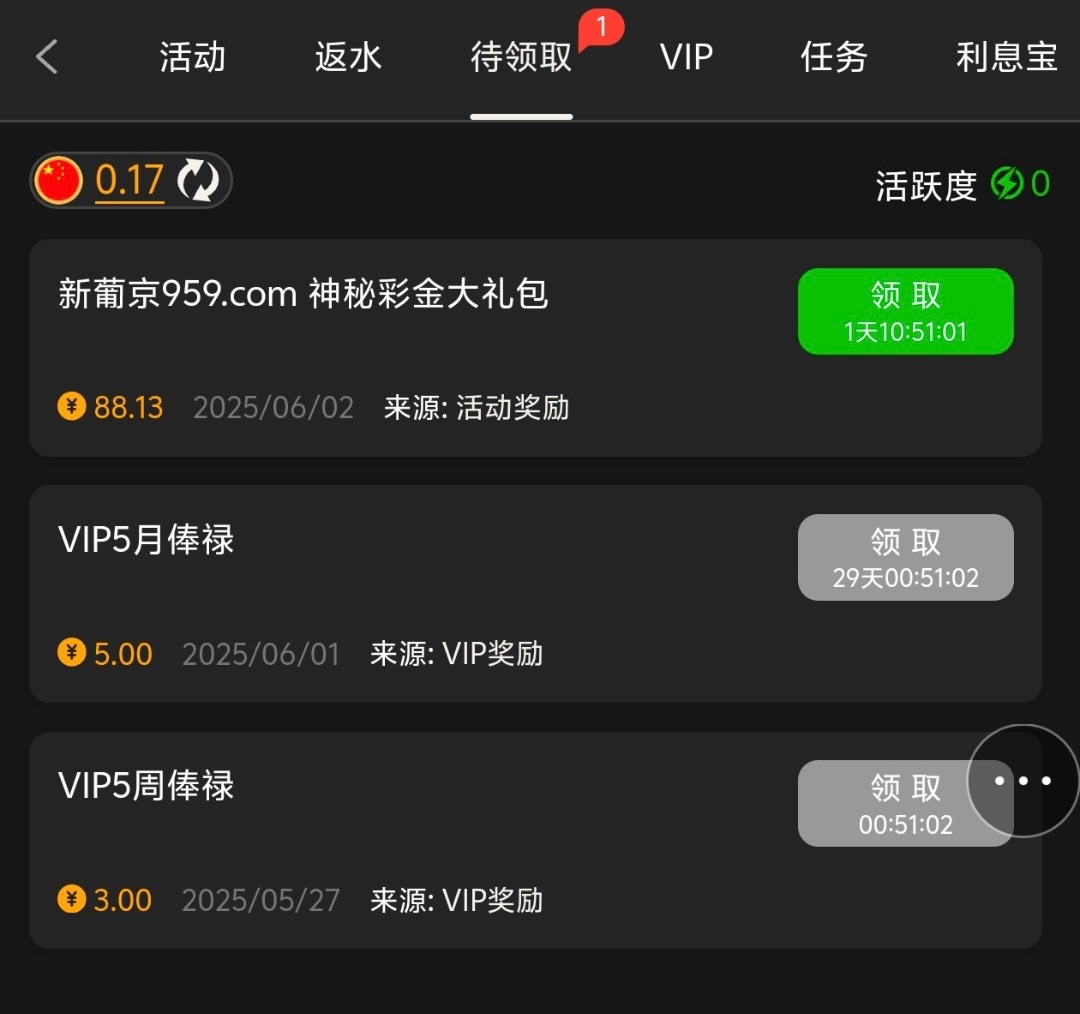This screenshot has width=1080, height=1014.
Task: Claim the 神秘彩金大礼包 reward
Action: tap(905, 311)
